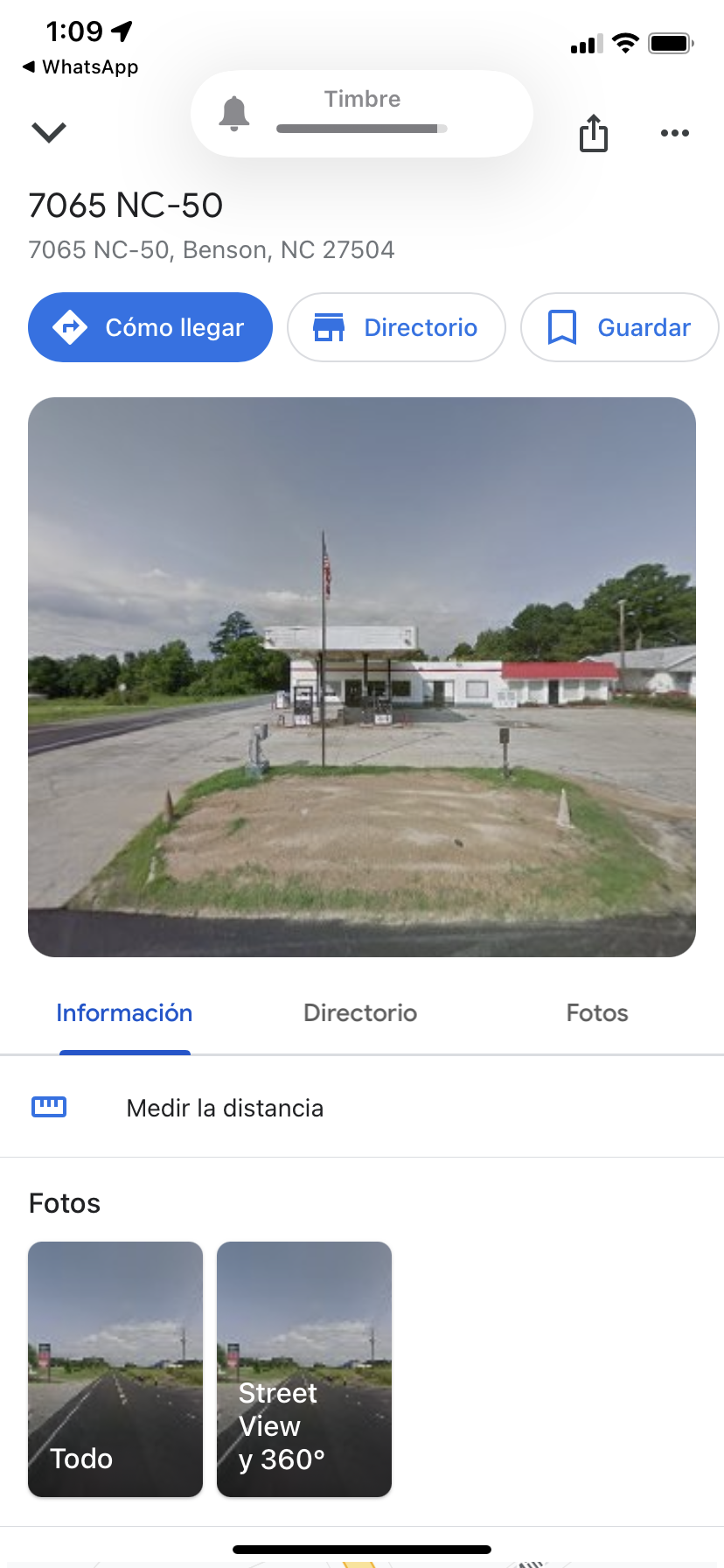This screenshot has width=724, height=1568.
Task: Open Medir la distancia
Action: 225,1107
